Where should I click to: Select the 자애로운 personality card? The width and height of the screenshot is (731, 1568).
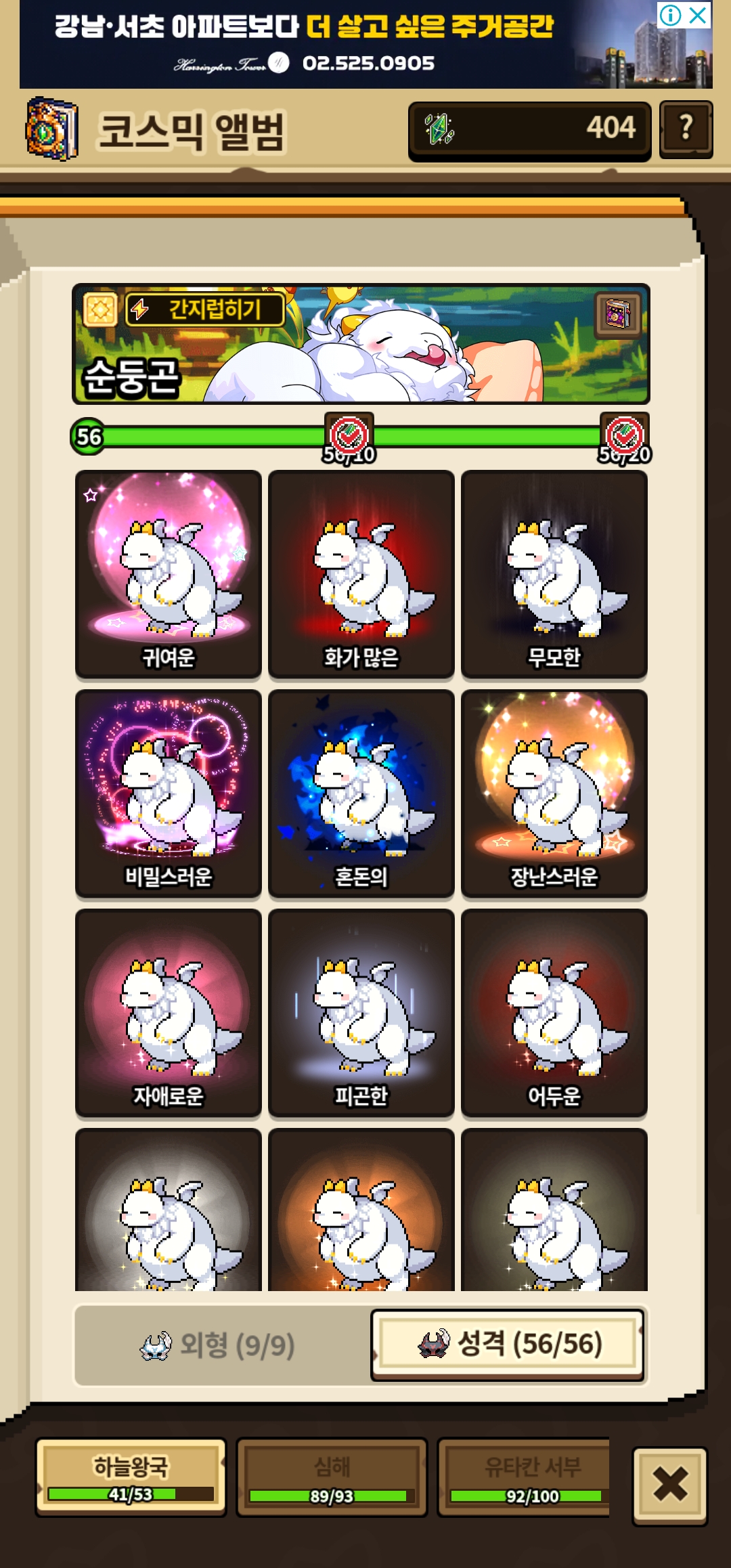coord(169,1013)
